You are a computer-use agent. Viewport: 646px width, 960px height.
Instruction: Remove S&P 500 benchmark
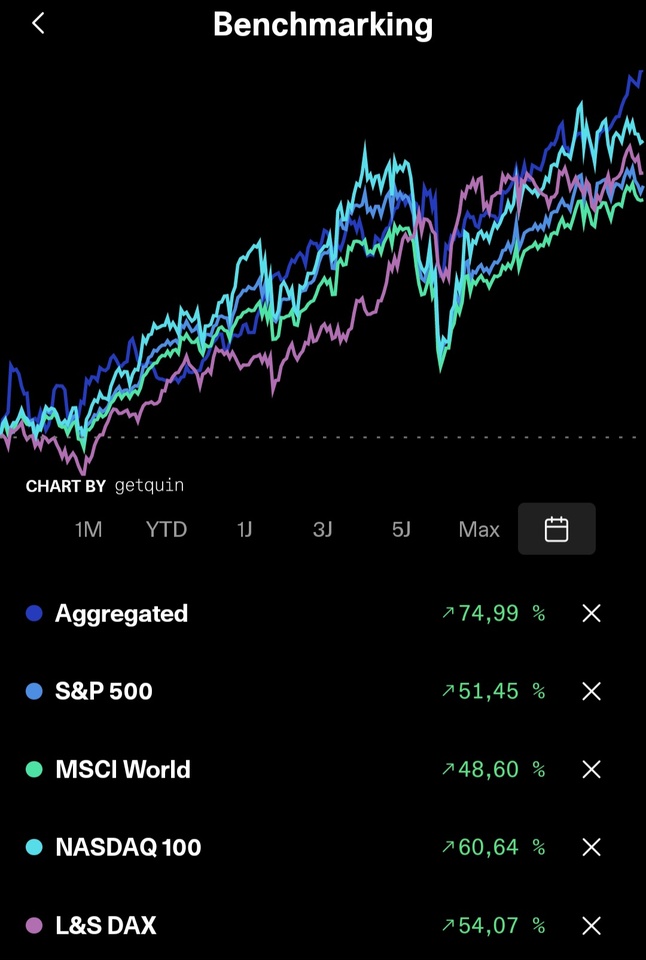[x=591, y=691]
